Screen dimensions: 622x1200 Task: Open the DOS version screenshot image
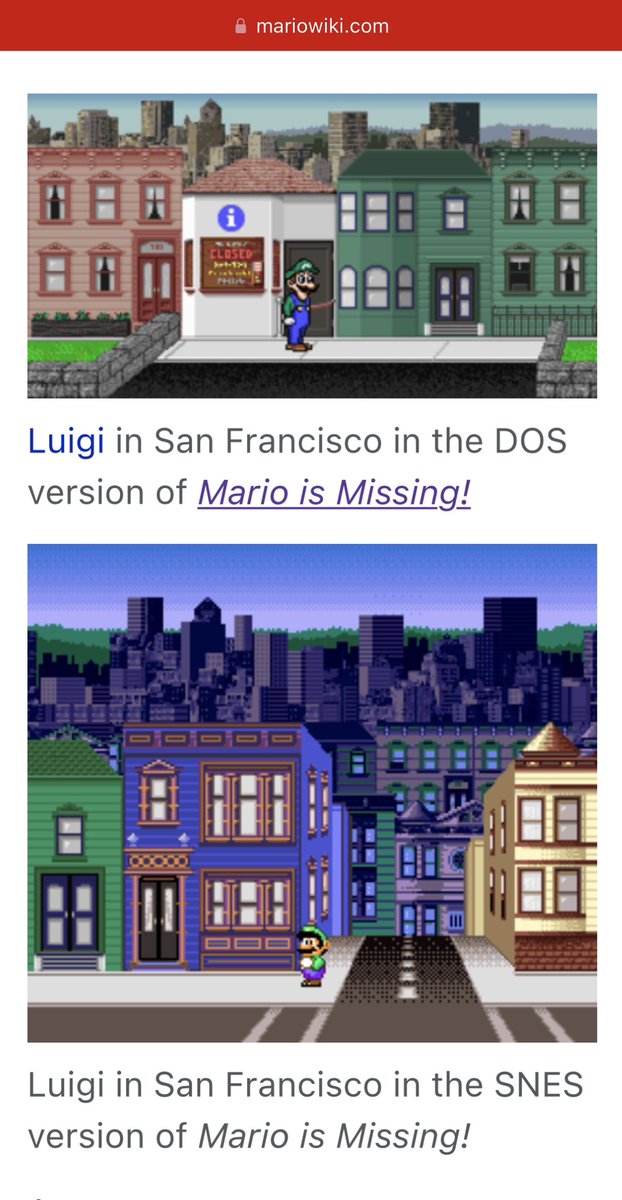tap(311, 246)
